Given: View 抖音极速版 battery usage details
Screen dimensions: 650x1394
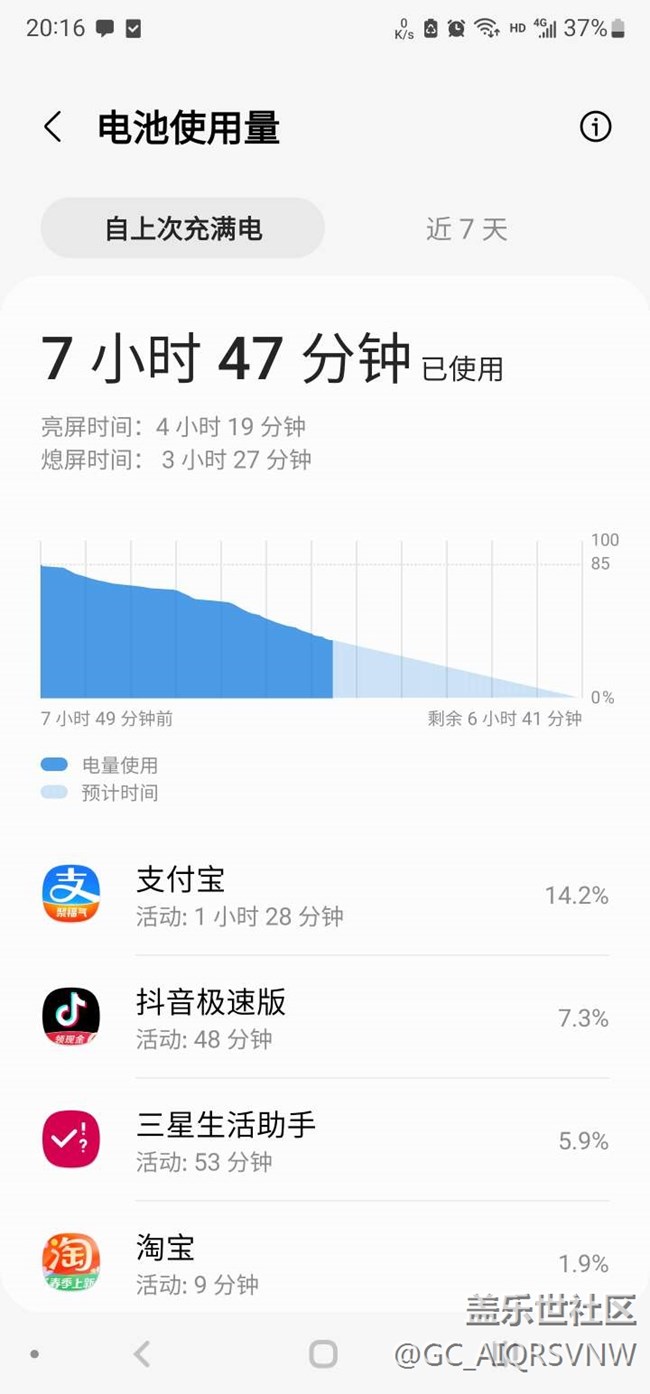Looking at the screenshot, I should click(x=325, y=1017).
